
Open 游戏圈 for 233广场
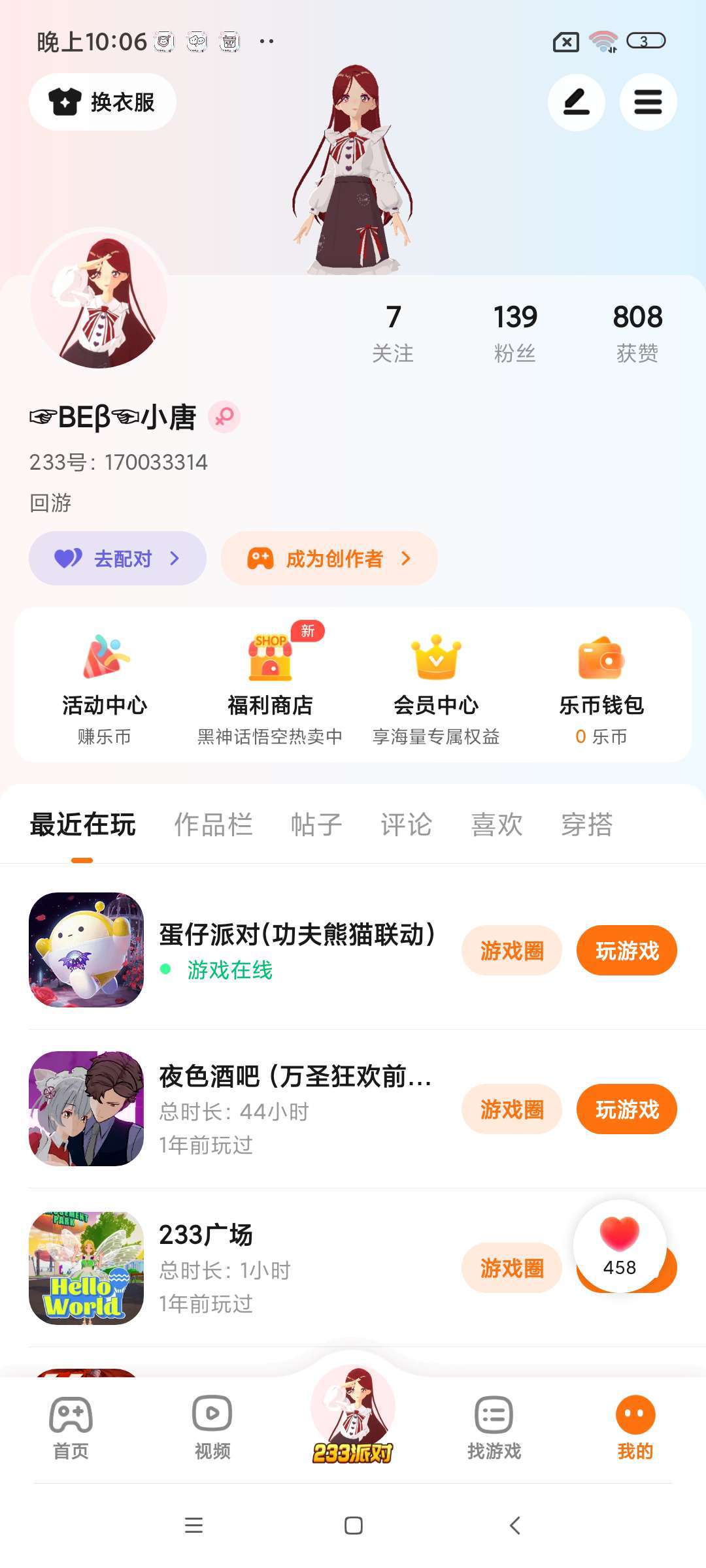(x=511, y=1268)
